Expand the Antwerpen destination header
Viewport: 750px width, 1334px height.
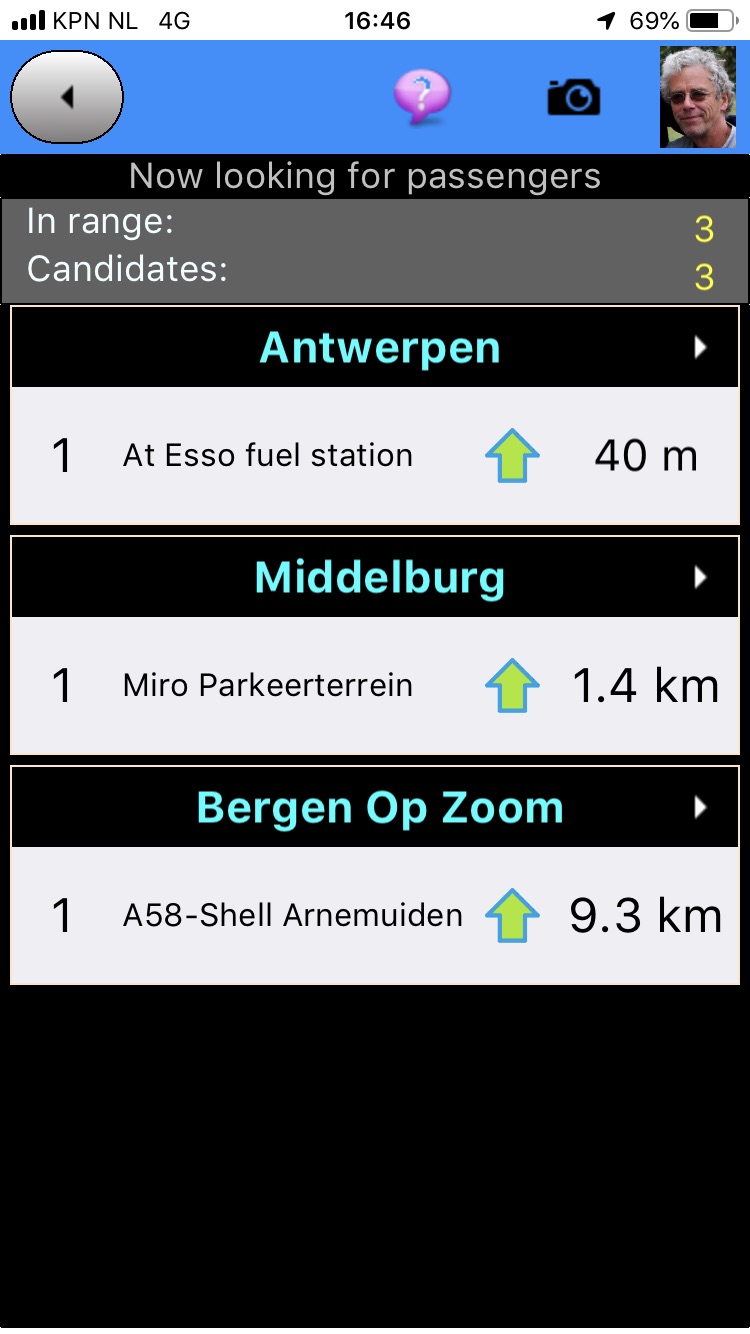(375, 348)
